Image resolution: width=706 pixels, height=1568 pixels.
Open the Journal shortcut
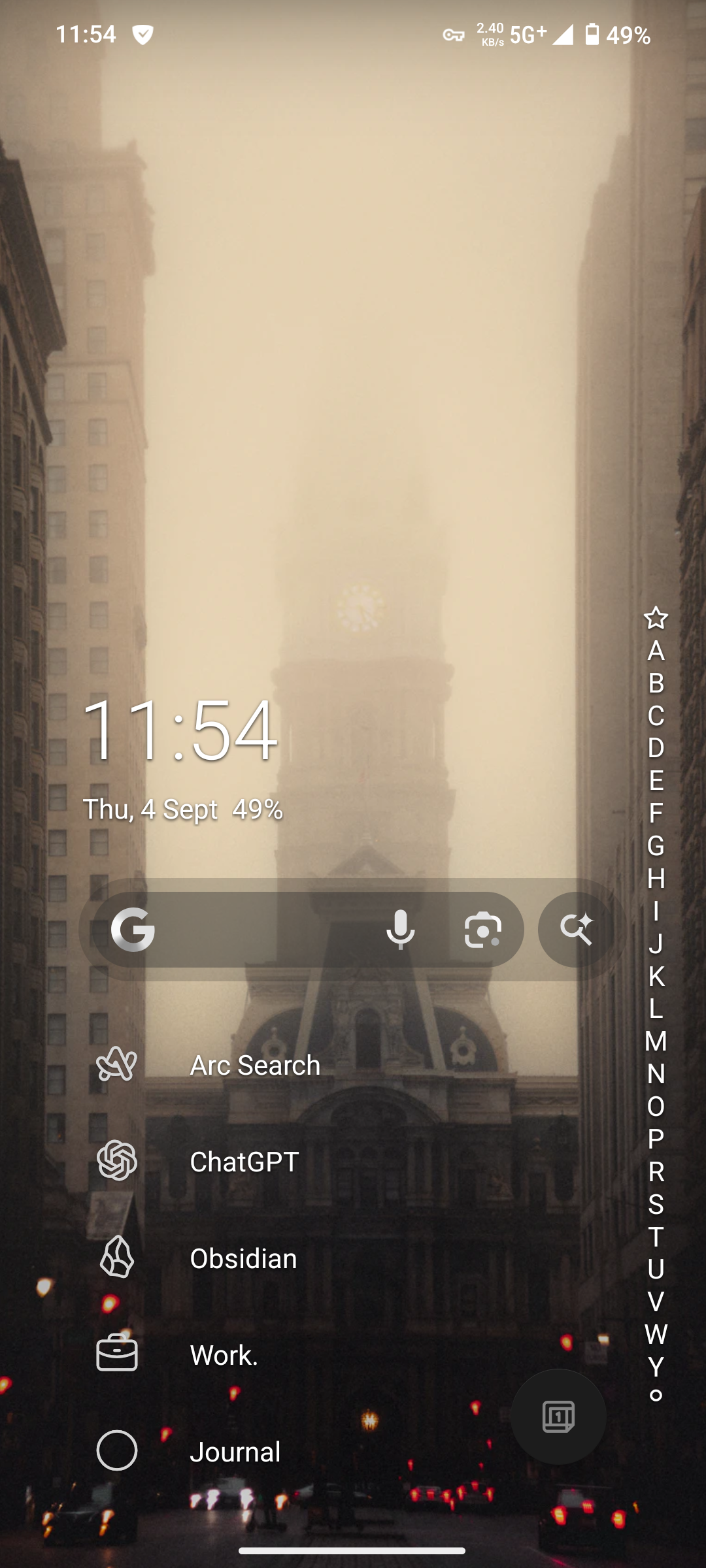point(235,1452)
